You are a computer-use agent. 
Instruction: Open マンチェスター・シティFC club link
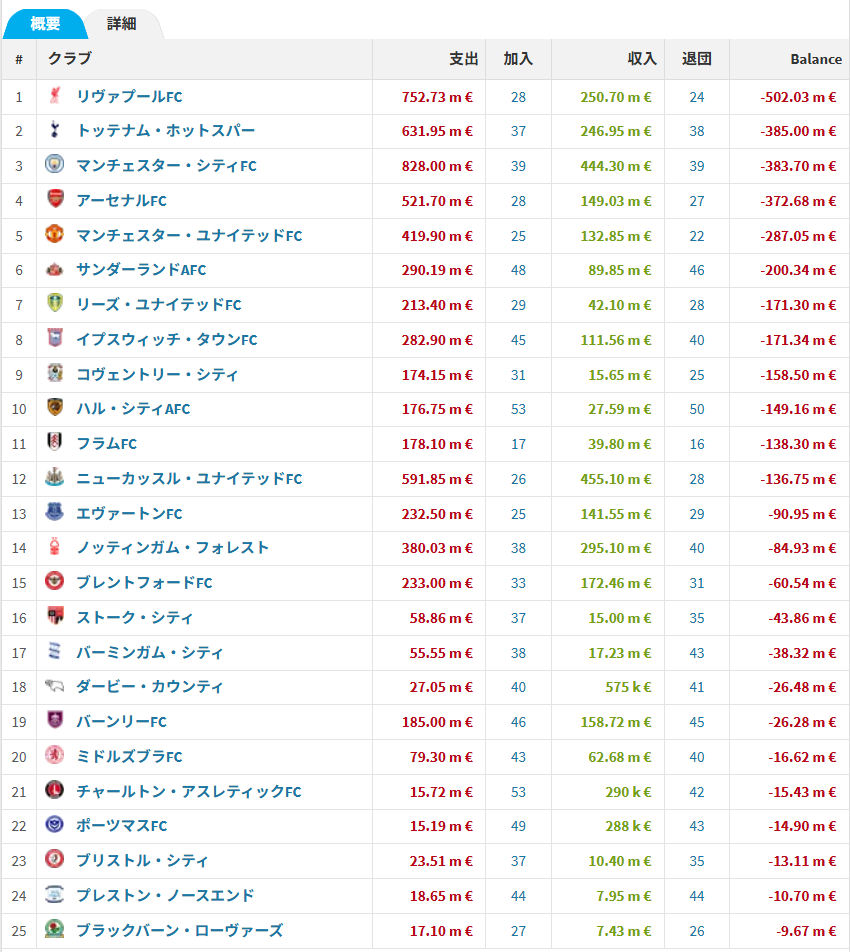click(166, 166)
